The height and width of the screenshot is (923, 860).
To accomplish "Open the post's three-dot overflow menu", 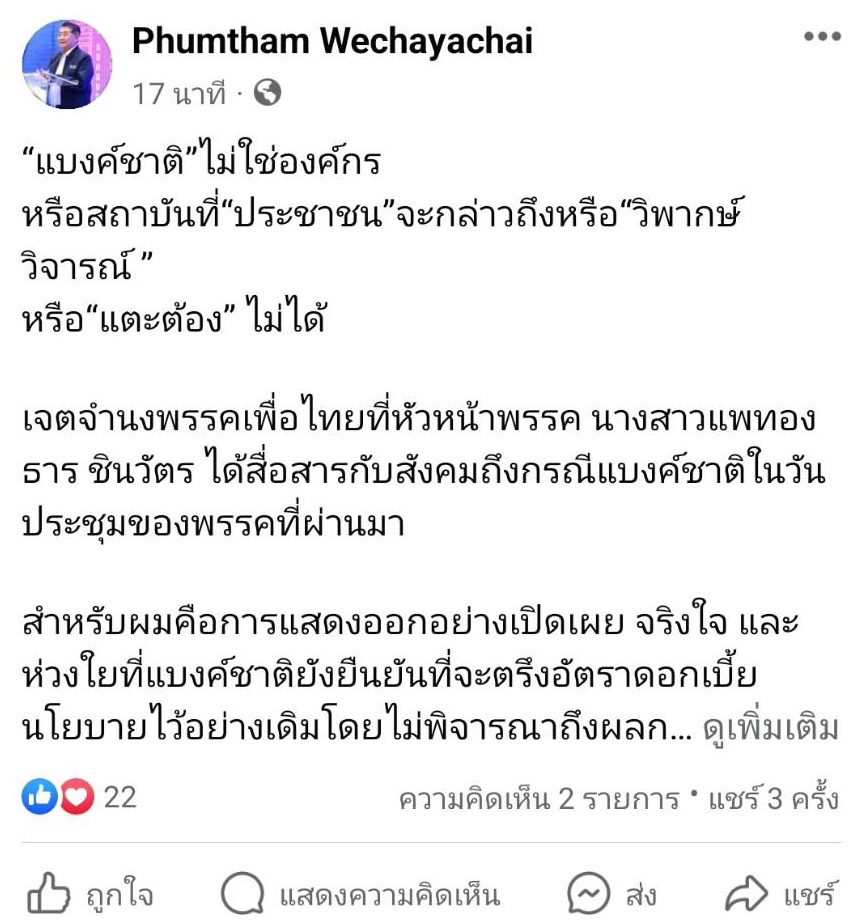I will (x=822, y=37).
